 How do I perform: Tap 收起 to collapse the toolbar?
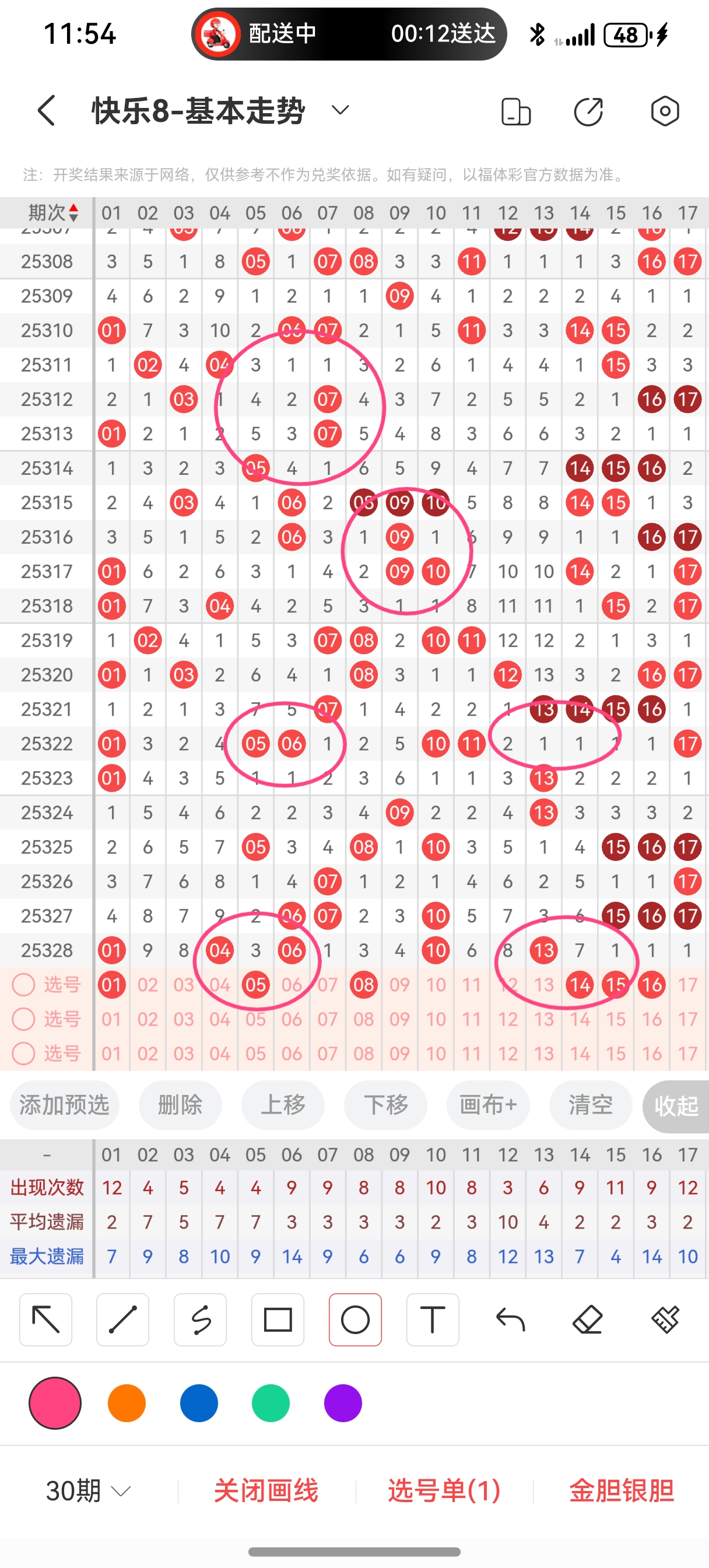(676, 1105)
